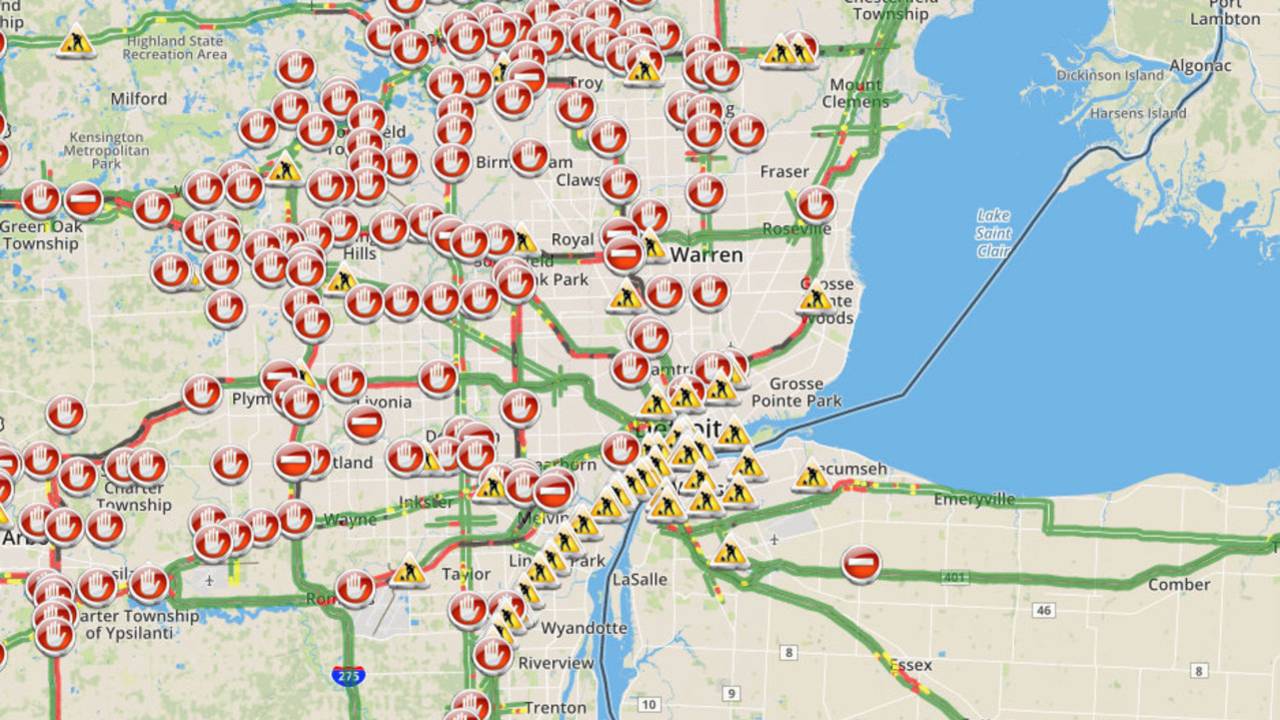1280x720 pixels.
Task: Open the construction marker next to Taylor
Action: [408, 570]
